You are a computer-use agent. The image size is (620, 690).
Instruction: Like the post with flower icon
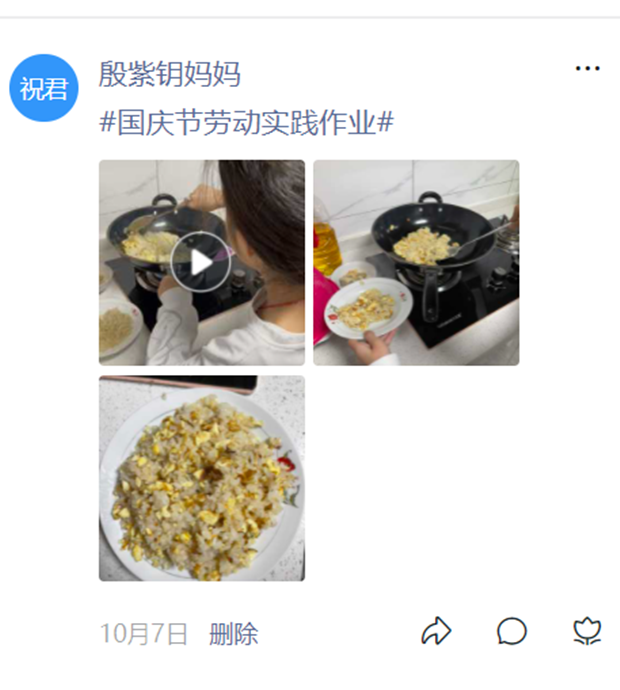[x=587, y=631]
